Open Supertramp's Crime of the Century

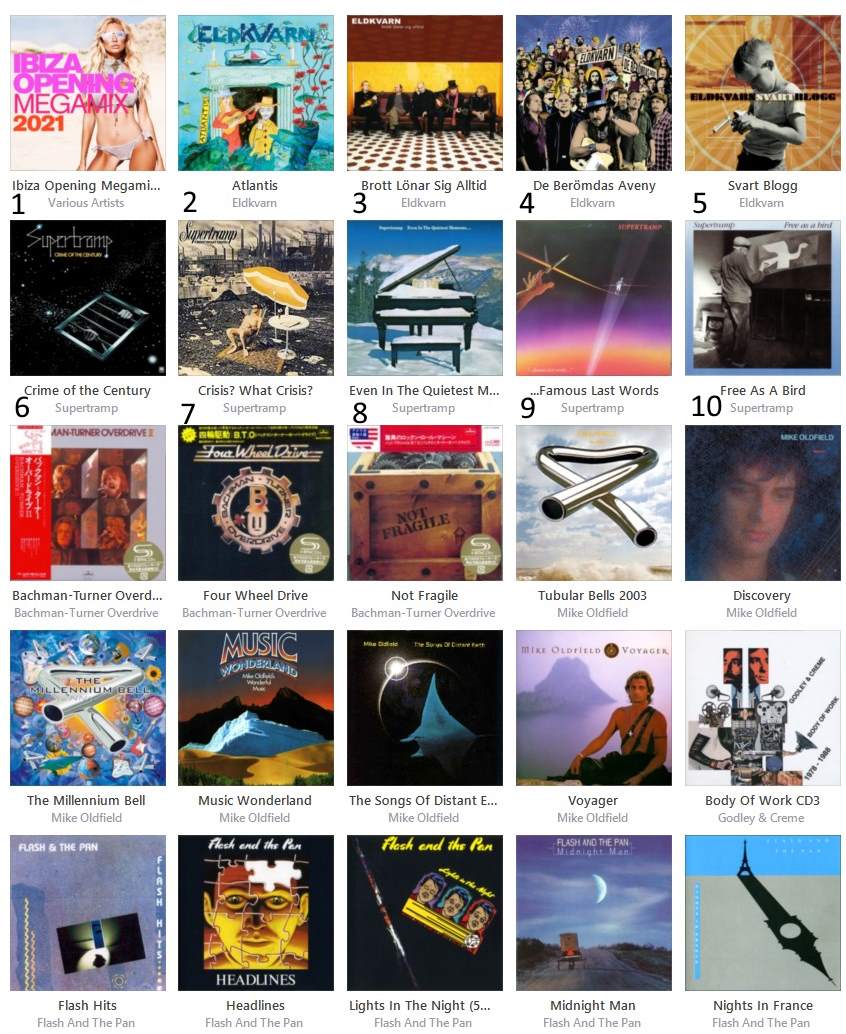point(87,298)
